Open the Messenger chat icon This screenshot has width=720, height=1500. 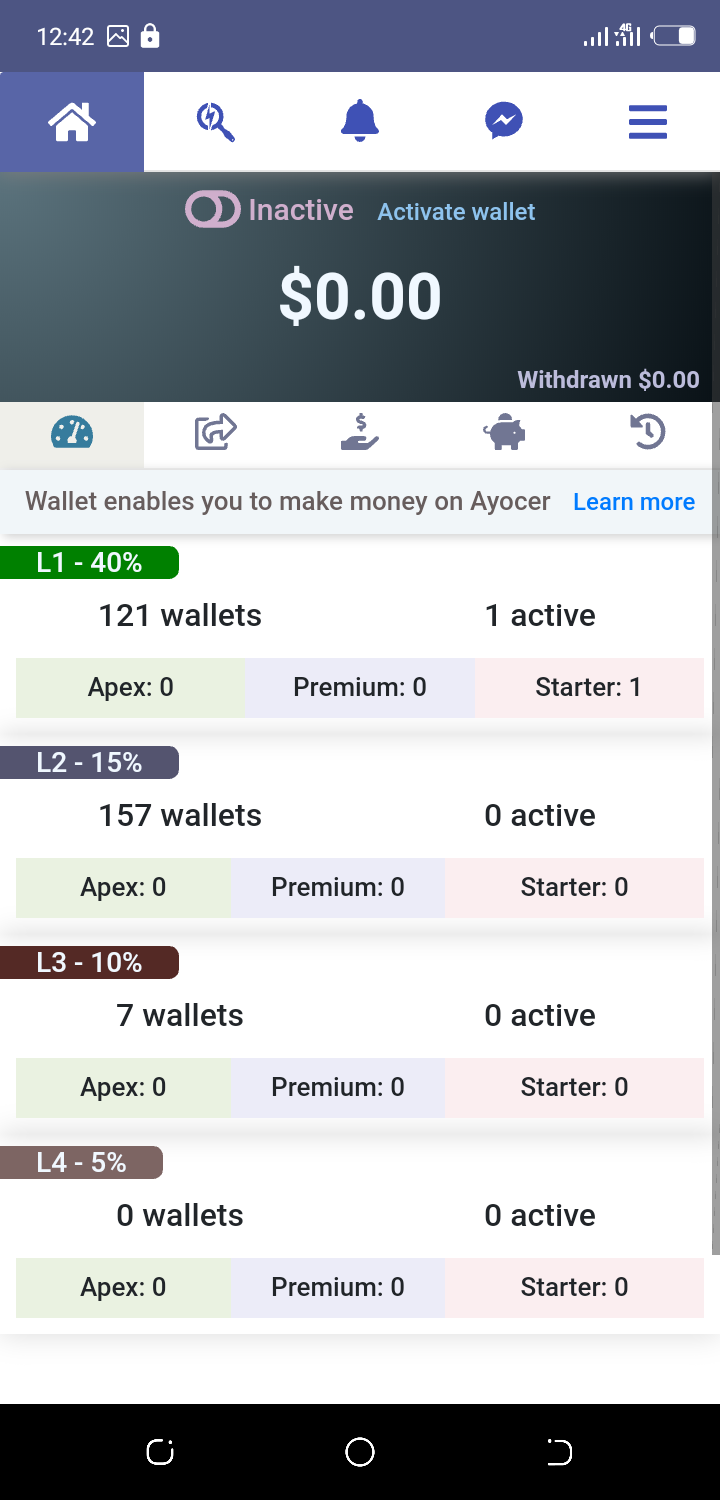click(504, 121)
